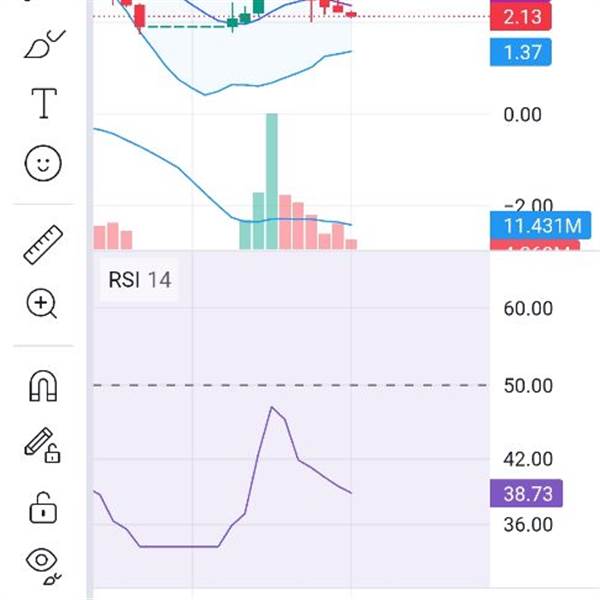Viewport: 600px width, 600px height.
Task: Activate the ruler measure tool
Action: [43, 245]
